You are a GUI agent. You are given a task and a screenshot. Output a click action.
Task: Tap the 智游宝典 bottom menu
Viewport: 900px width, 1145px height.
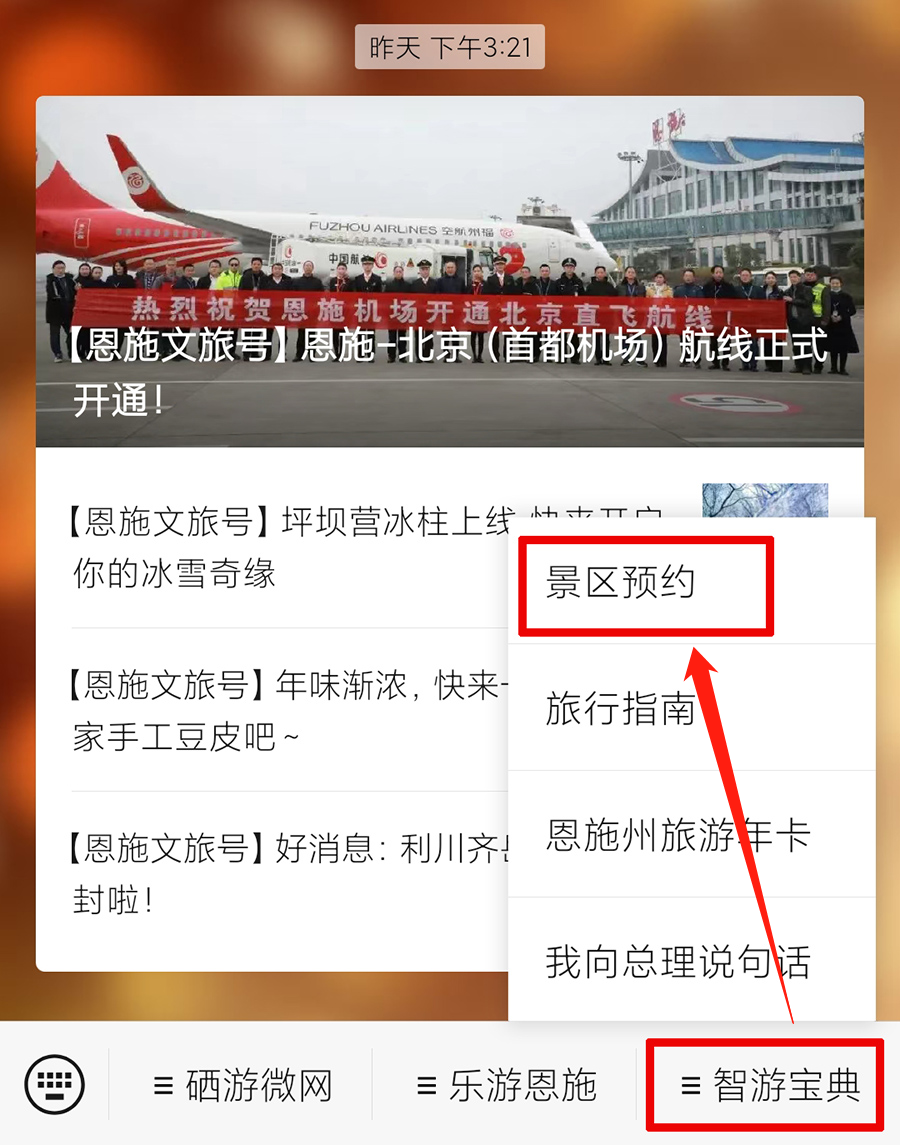[768, 1086]
